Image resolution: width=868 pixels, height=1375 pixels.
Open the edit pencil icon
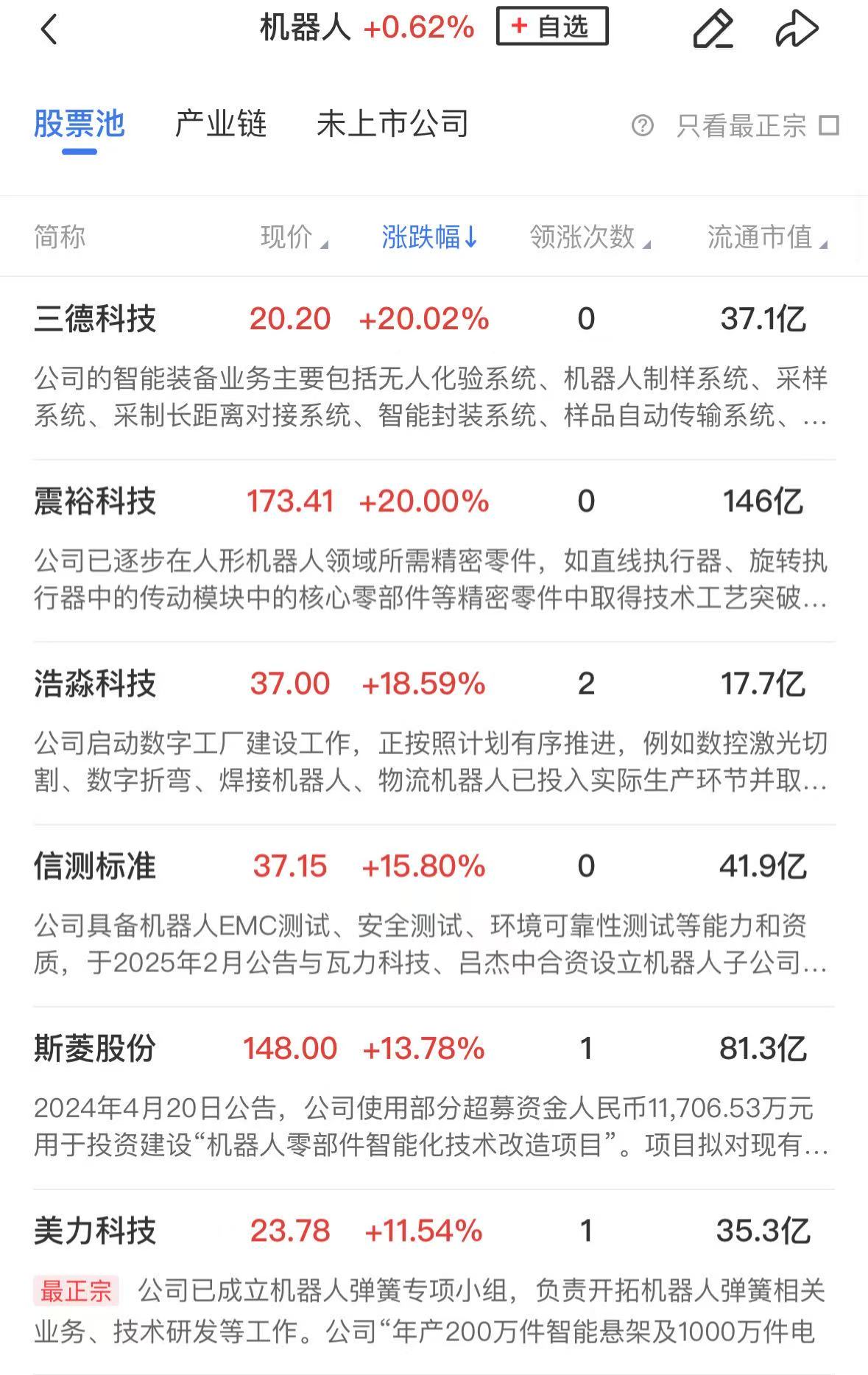click(x=713, y=29)
